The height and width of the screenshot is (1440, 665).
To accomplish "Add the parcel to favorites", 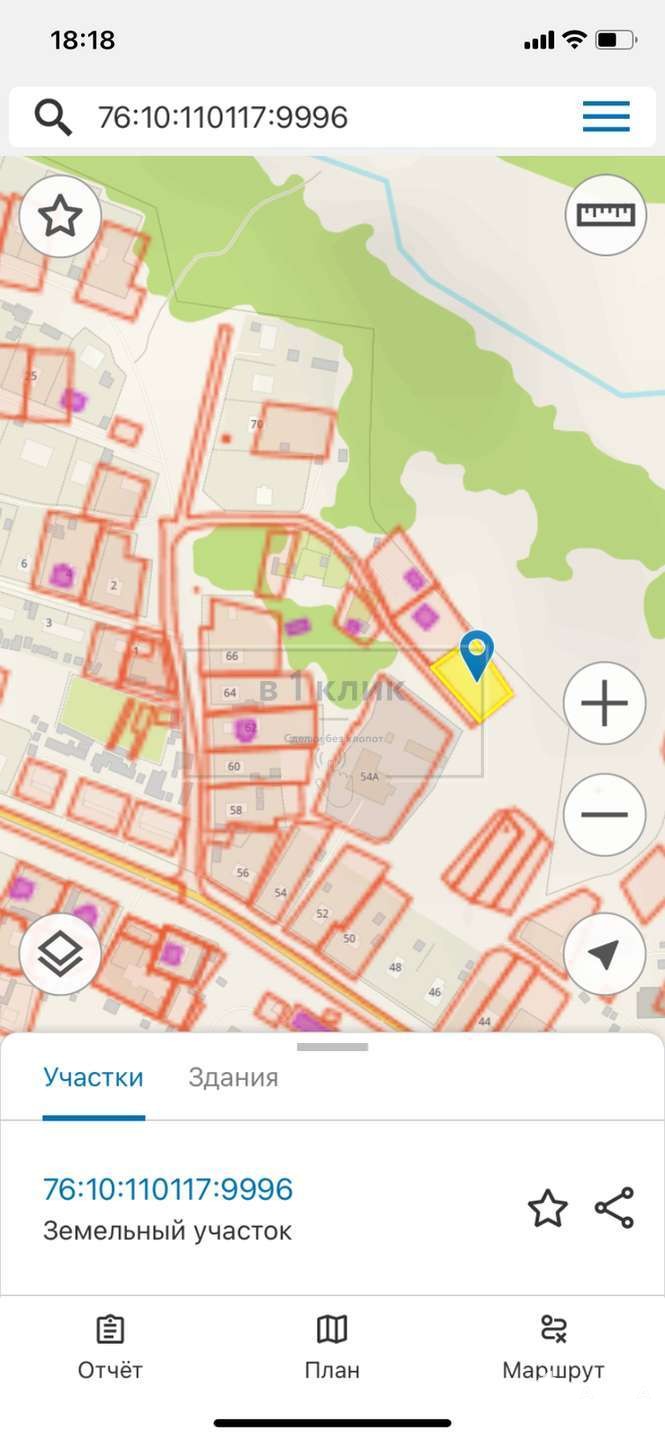I will 547,1208.
